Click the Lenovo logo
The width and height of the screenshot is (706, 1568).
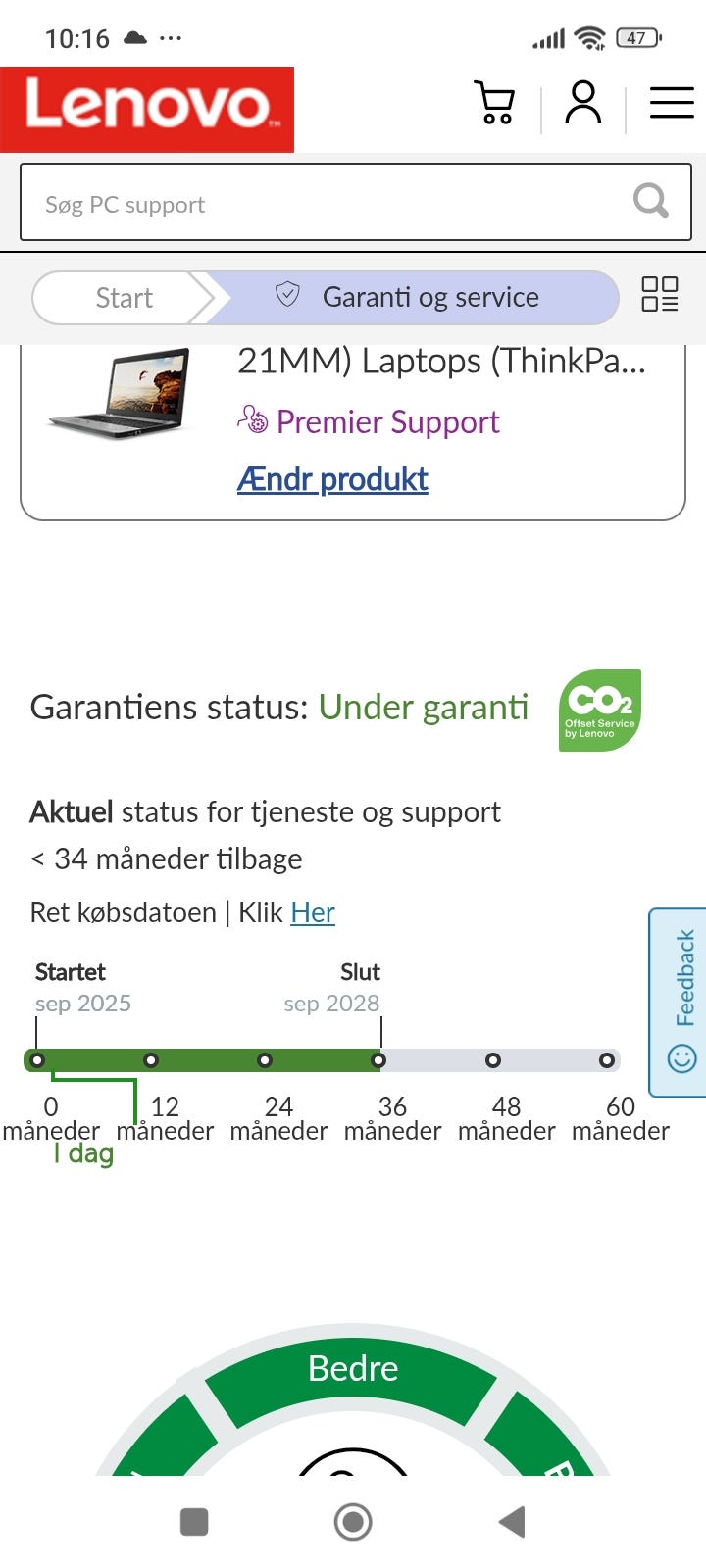point(147,109)
